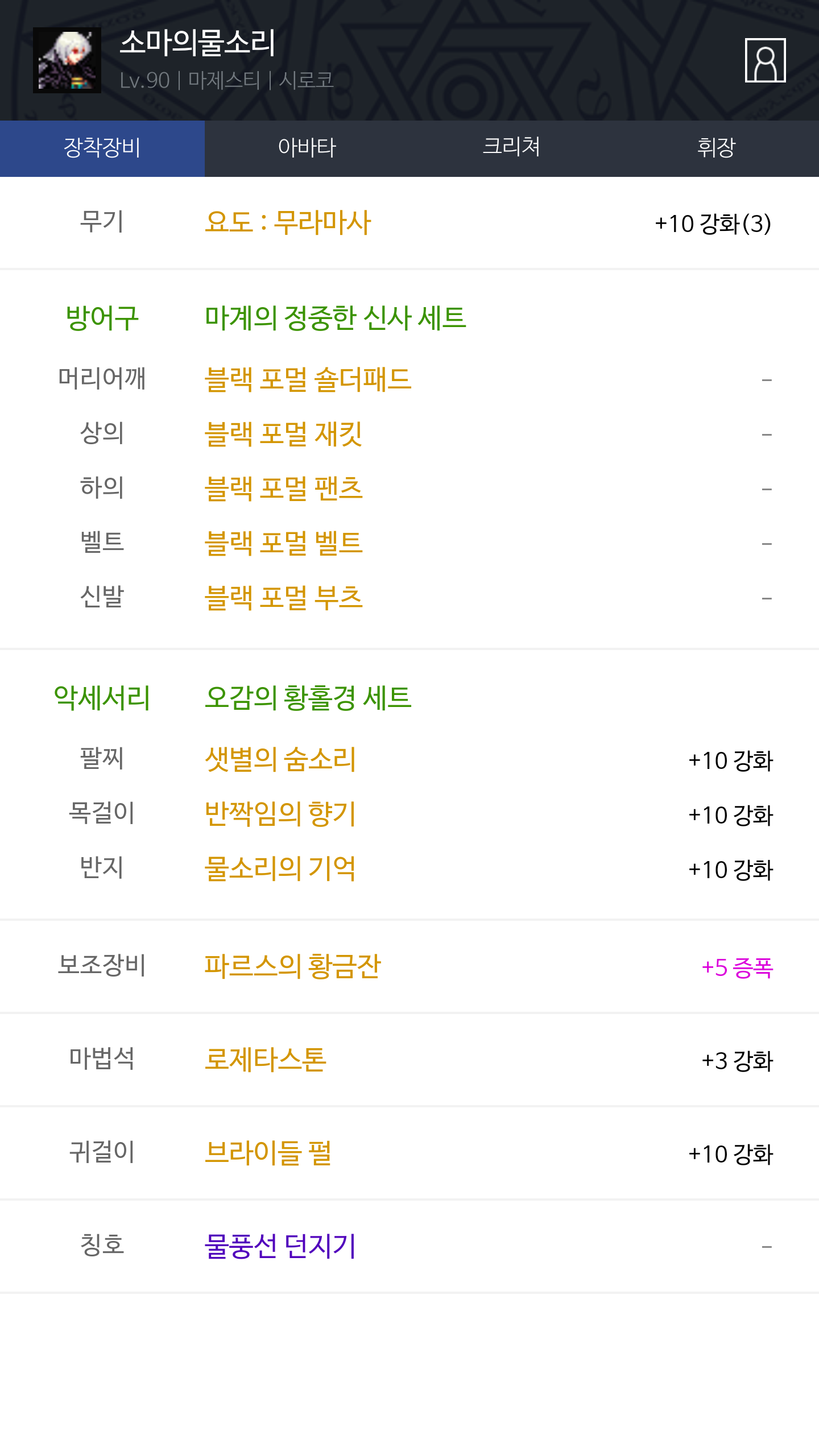
Task: Tap ring 물소리의 기억
Action: [280, 868]
